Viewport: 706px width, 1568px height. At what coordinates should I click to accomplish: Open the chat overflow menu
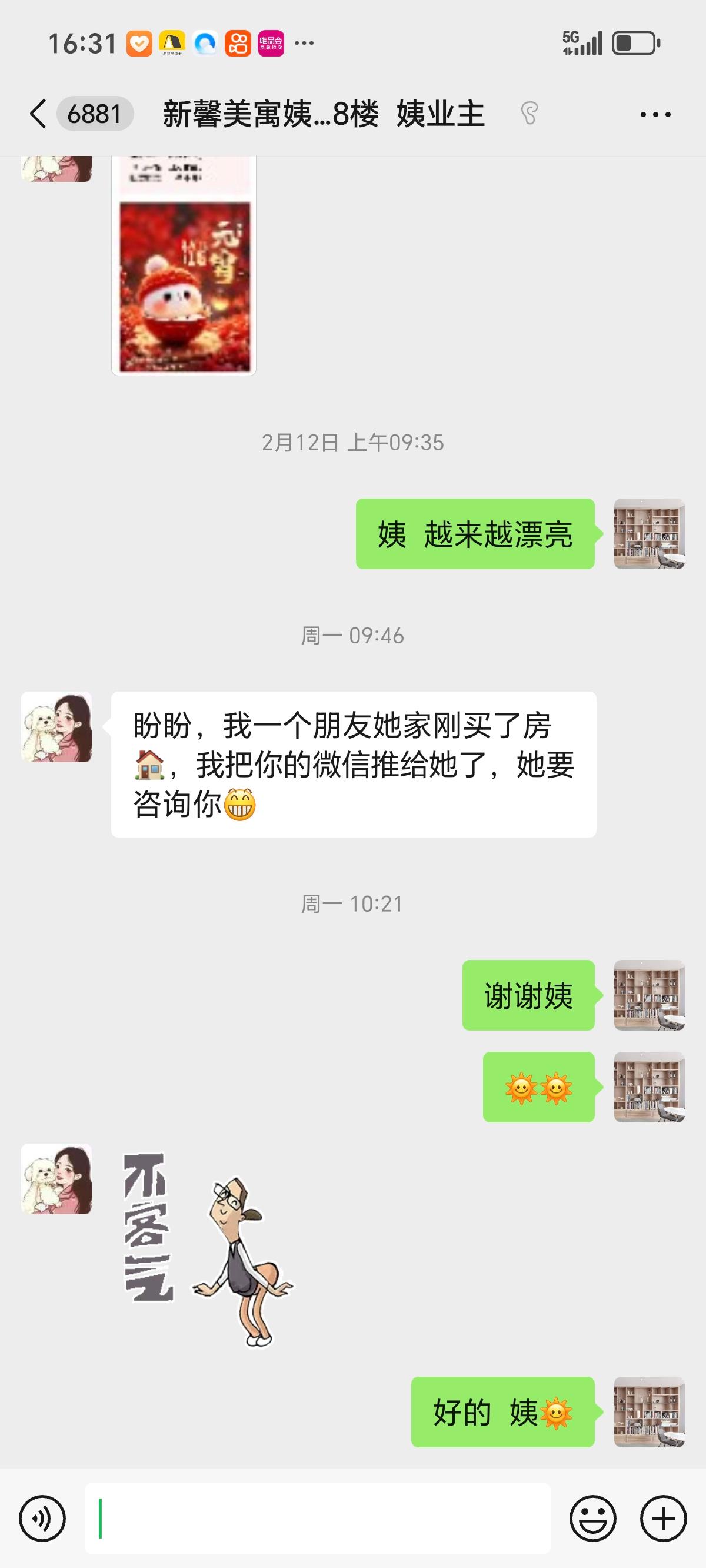(x=655, y=114)
